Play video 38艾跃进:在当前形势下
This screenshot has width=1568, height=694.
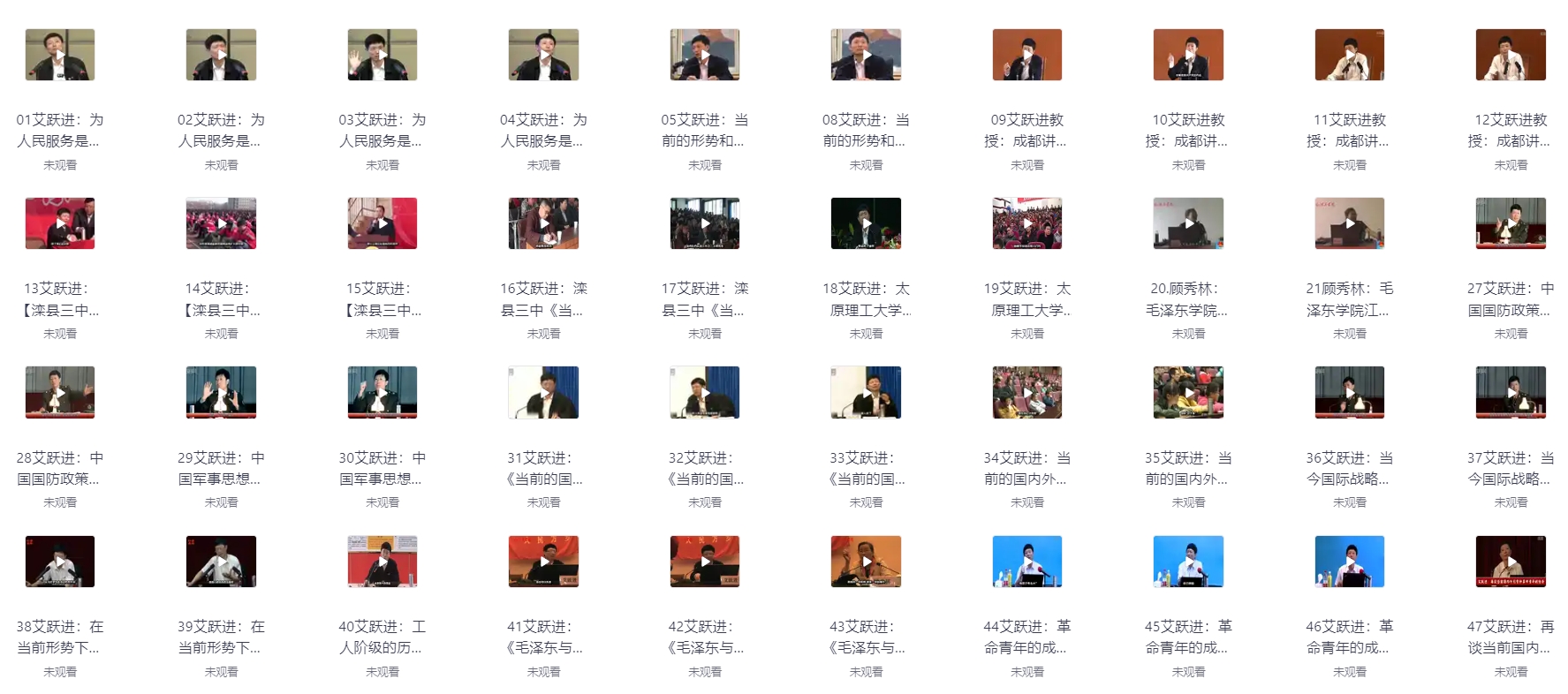(59, 562)
